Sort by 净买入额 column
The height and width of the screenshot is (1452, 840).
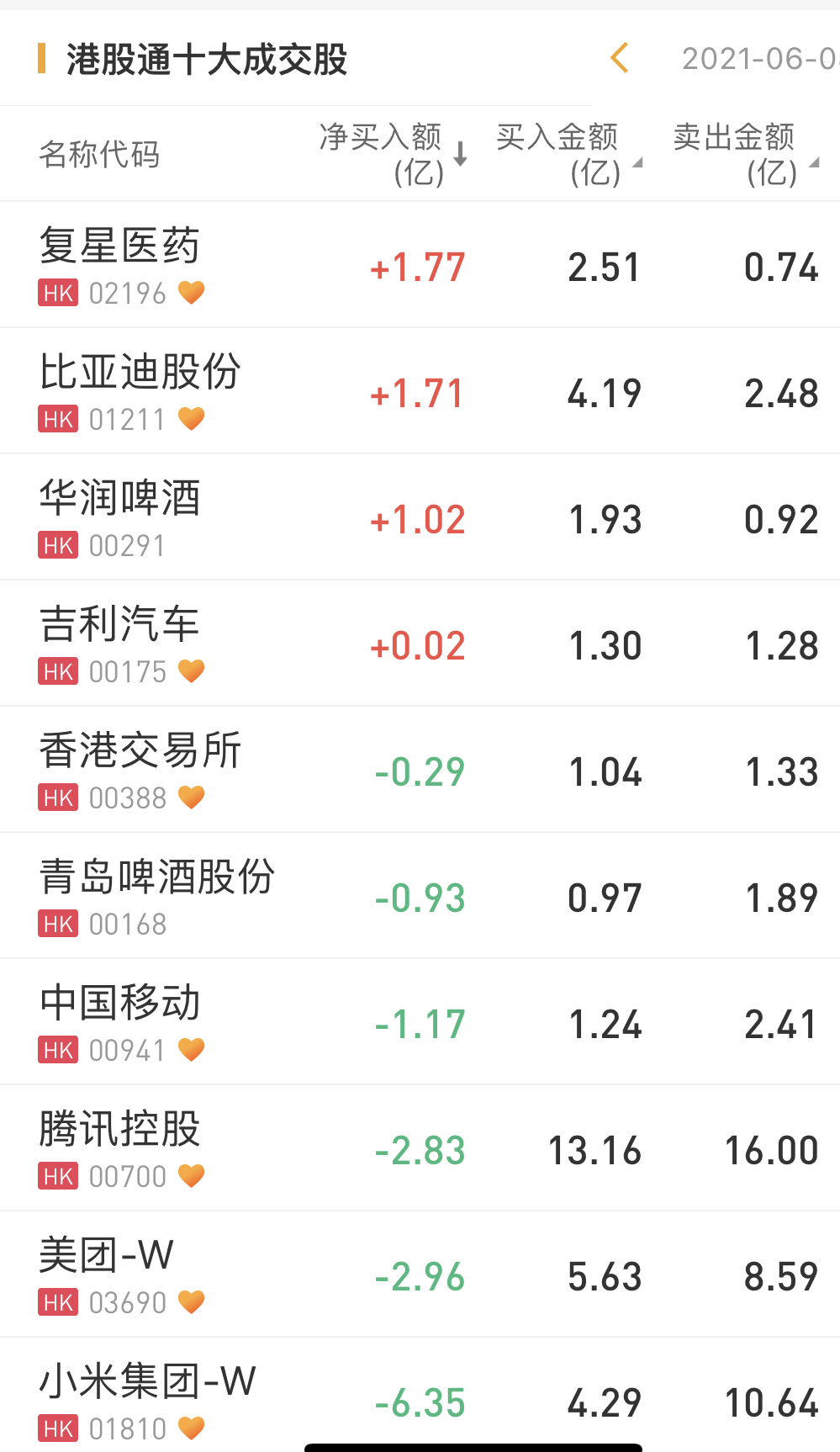click(391, 154)
